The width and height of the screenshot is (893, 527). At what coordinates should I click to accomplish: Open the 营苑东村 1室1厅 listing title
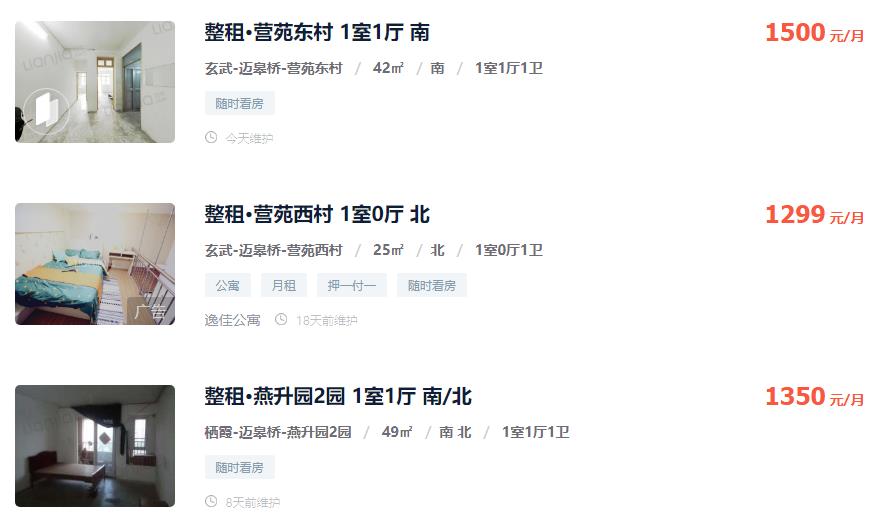click(317, 33)
